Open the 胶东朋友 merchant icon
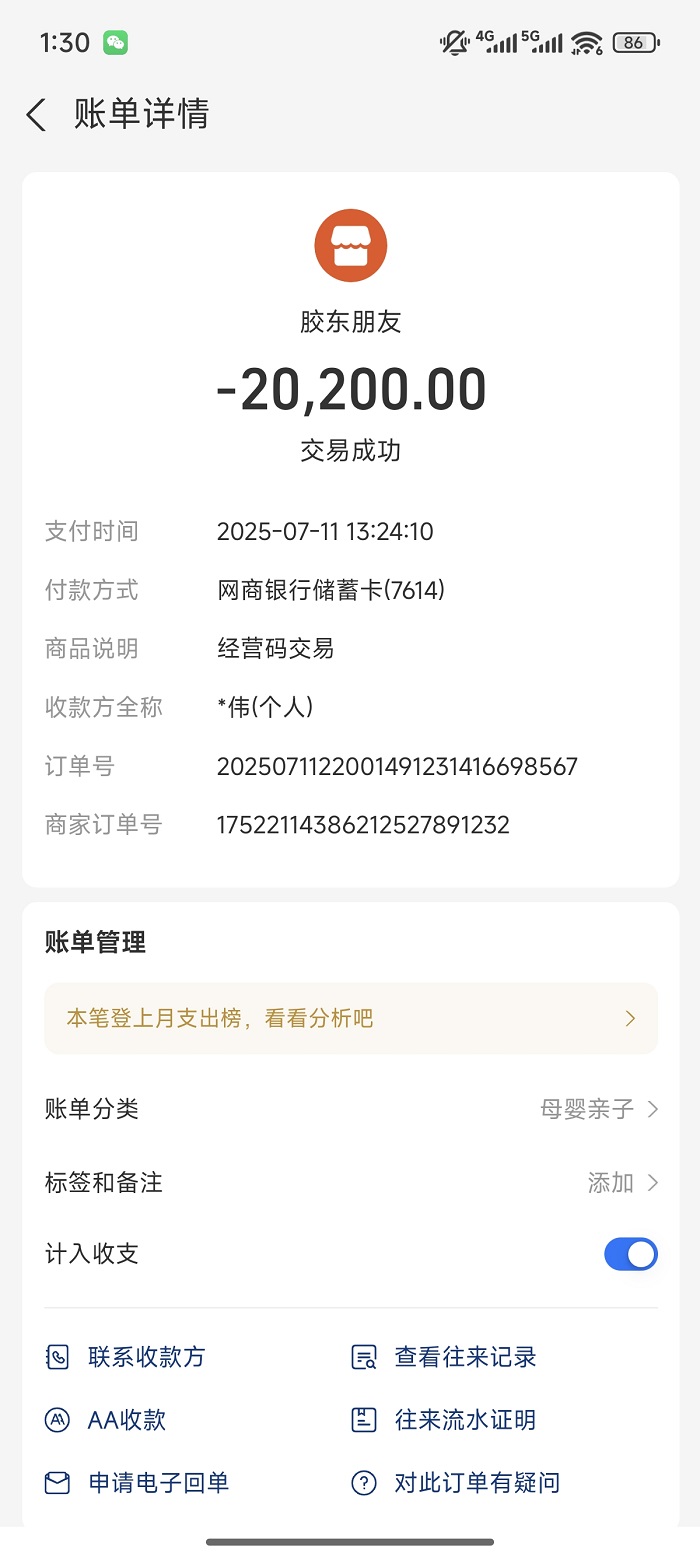Viewport: 700px width, 1557px height. pyautogui.click(x=351, y=246)
